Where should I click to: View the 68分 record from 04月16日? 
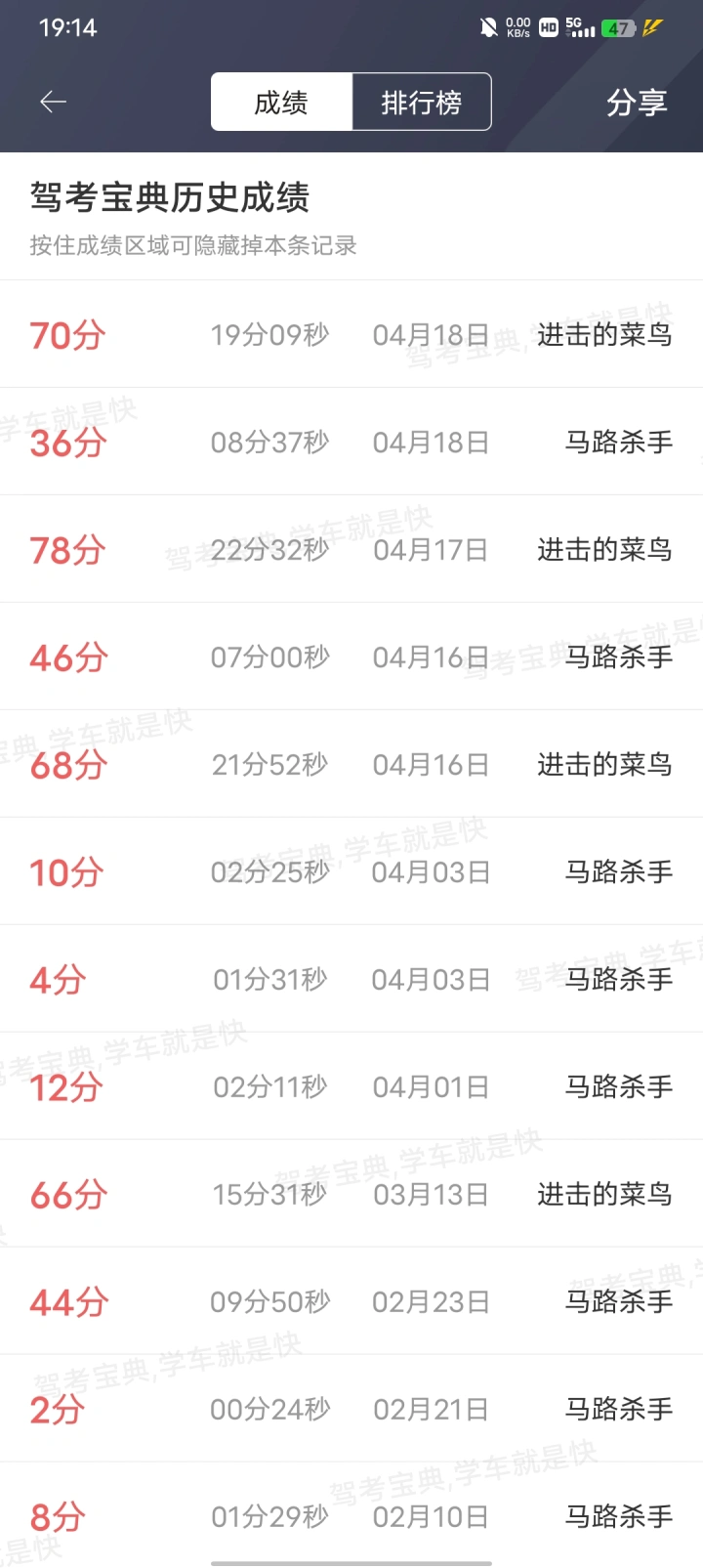click(351, 765)
